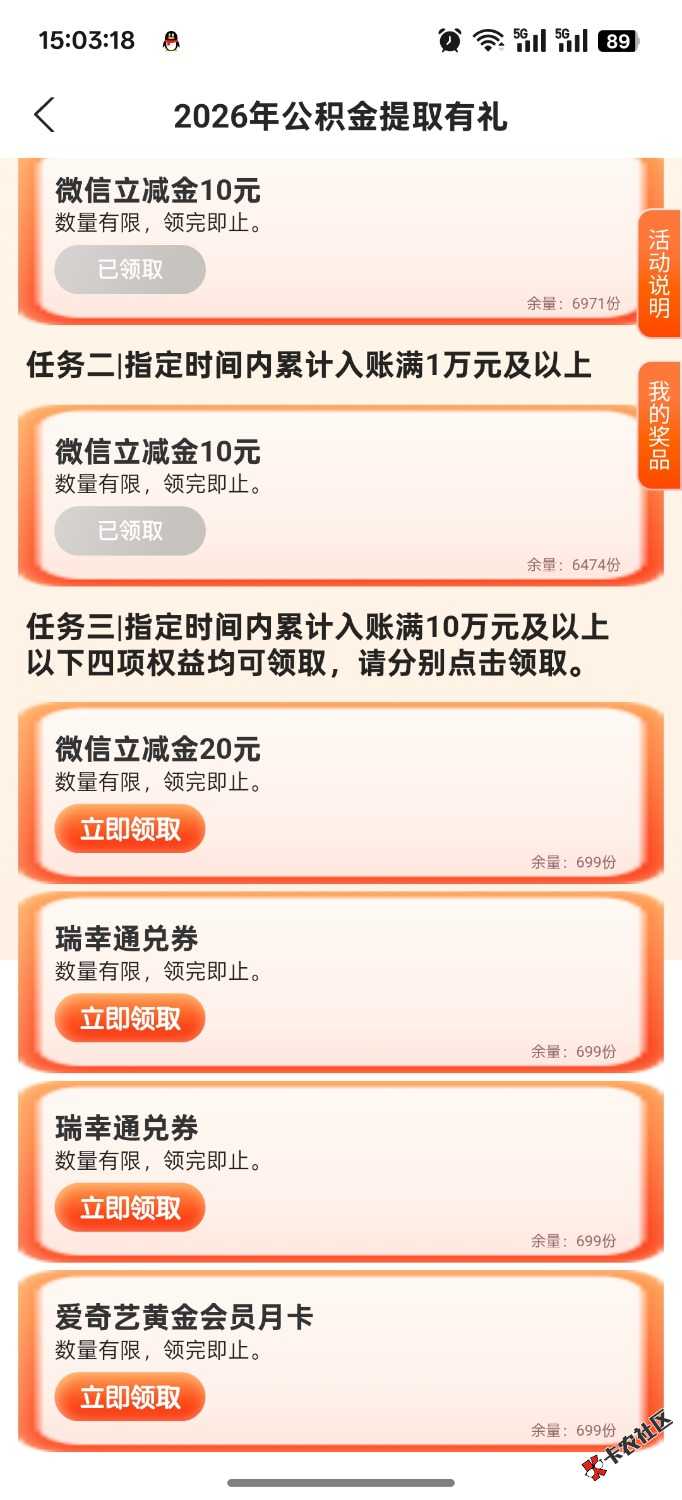Open the 活动说明 side tab
682x1500 pixels.
659,273
